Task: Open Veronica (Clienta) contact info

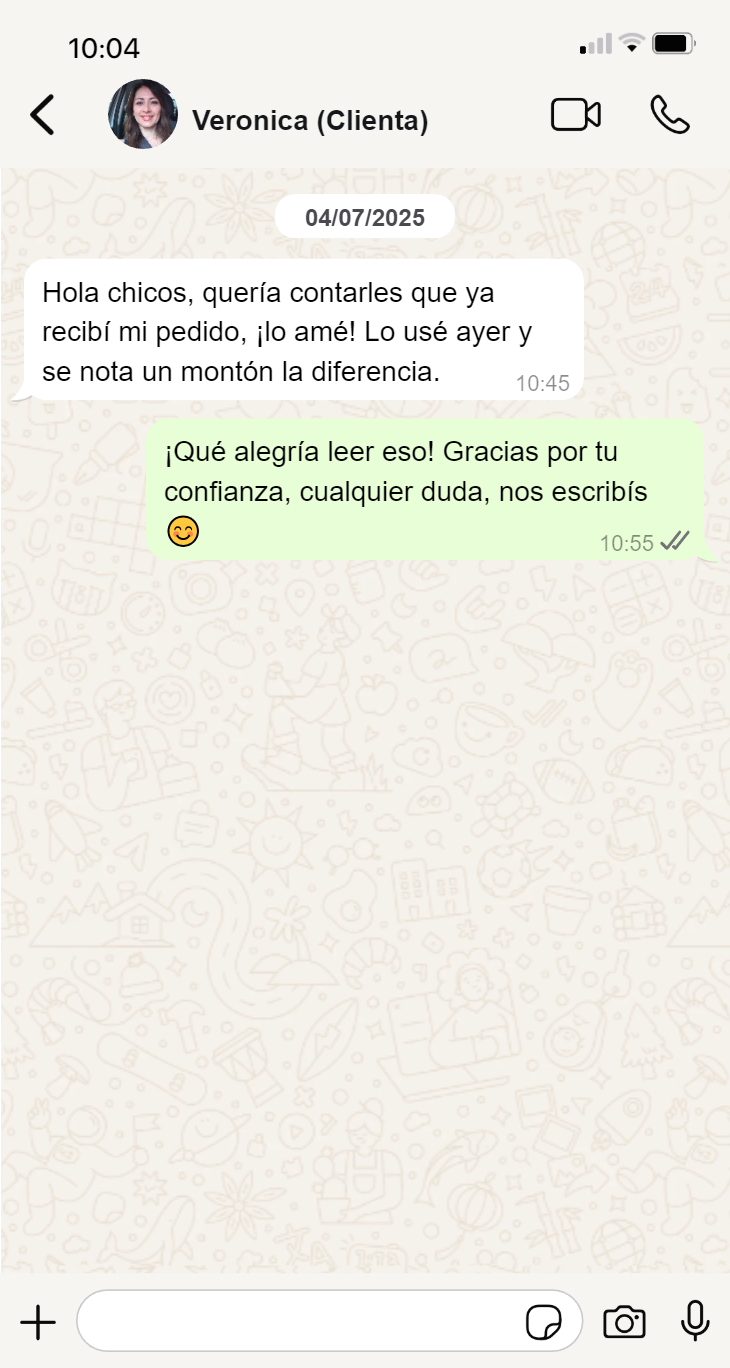Action: (310, 121)
